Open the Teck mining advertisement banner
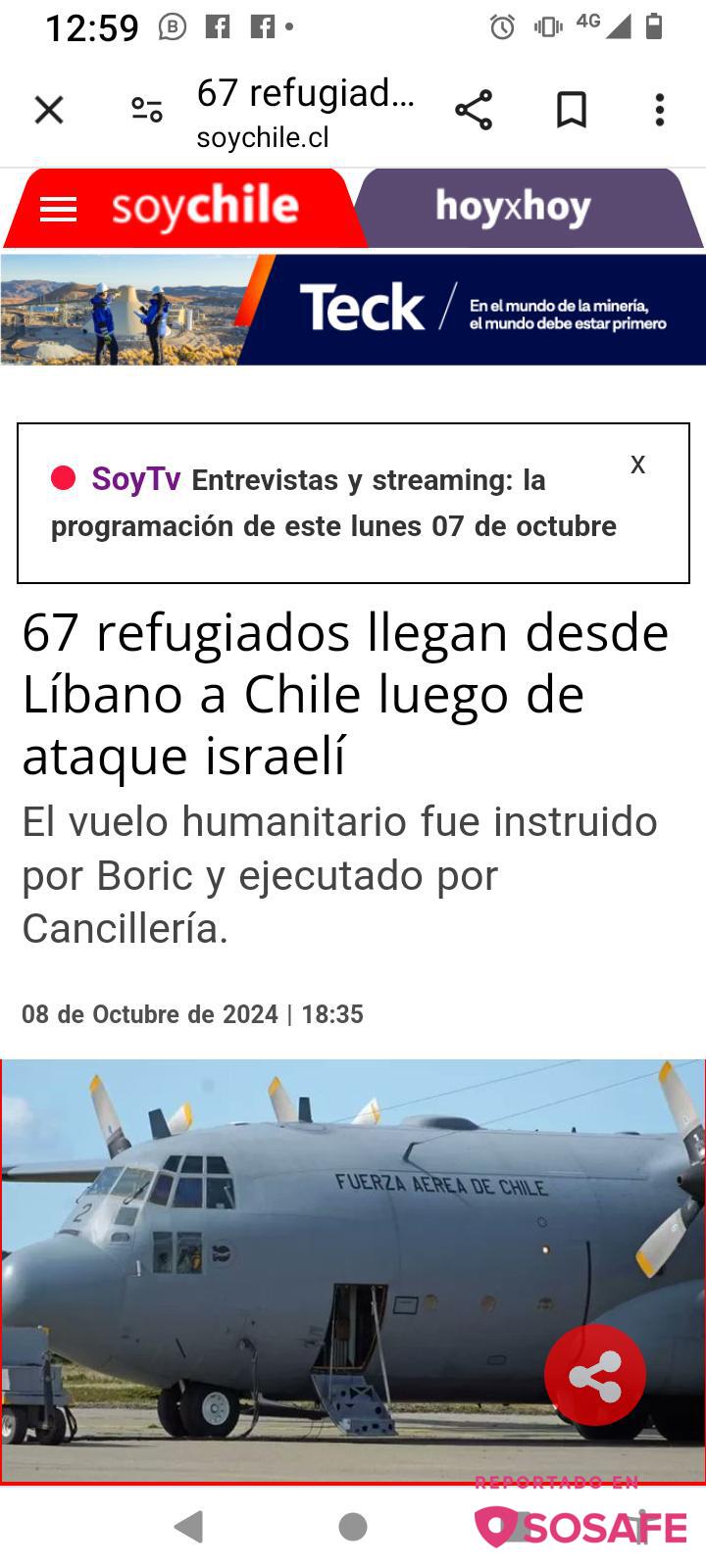706x1568 pixels. (353, 310)
